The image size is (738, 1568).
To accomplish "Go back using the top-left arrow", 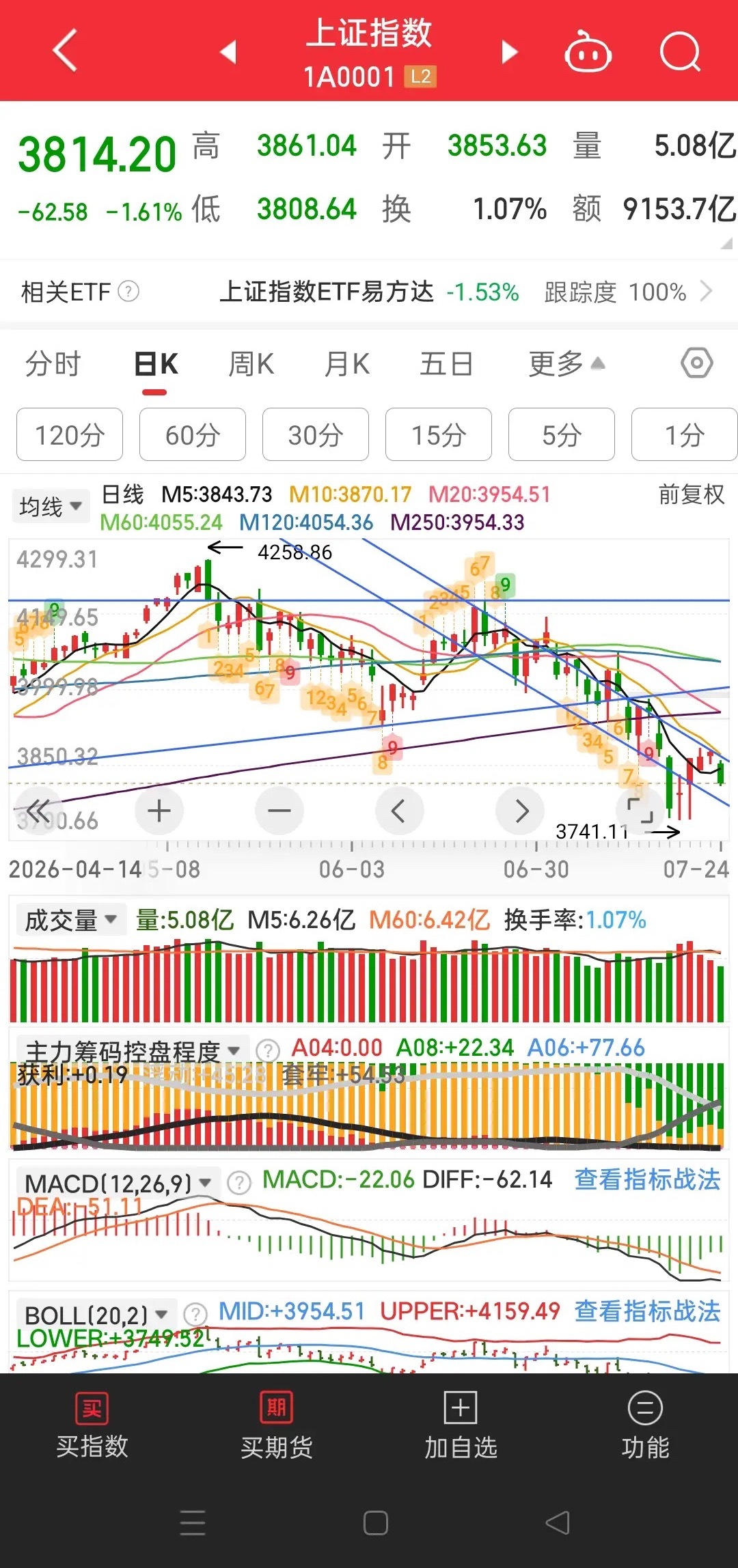I will [65, 50].
